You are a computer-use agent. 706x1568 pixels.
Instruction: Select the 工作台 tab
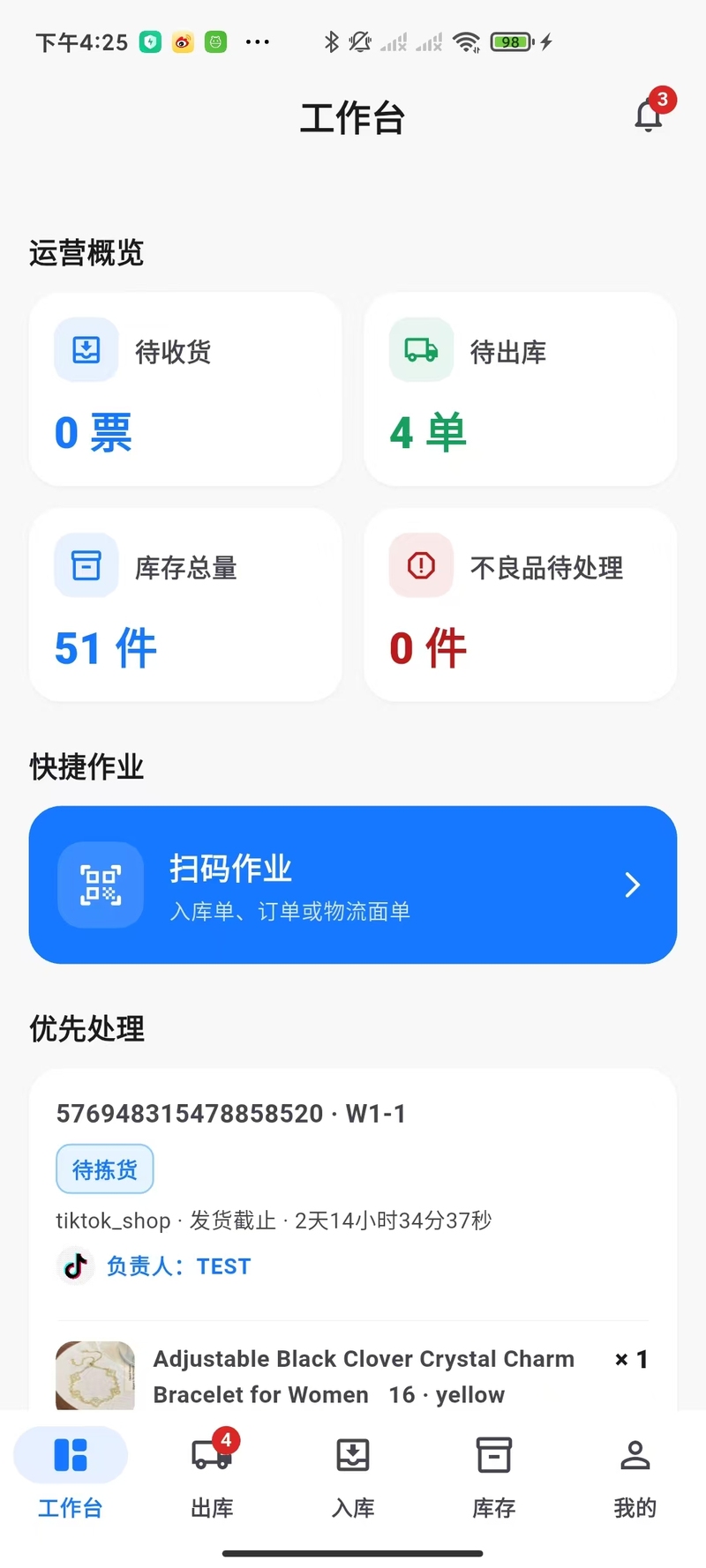(x=71, y=1472)
